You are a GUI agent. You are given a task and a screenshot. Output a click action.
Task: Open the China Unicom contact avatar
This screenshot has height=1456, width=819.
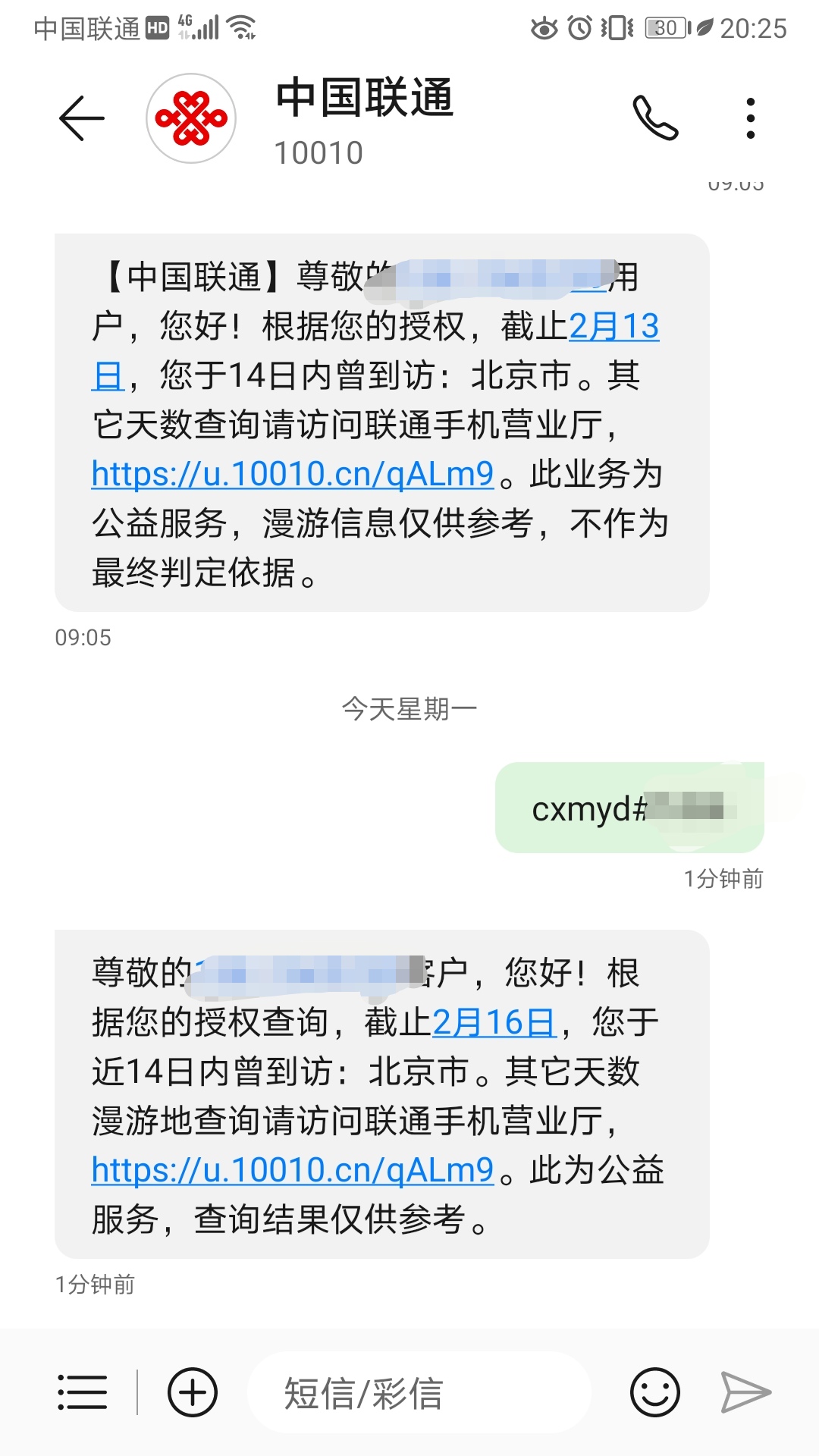point(191,118)
